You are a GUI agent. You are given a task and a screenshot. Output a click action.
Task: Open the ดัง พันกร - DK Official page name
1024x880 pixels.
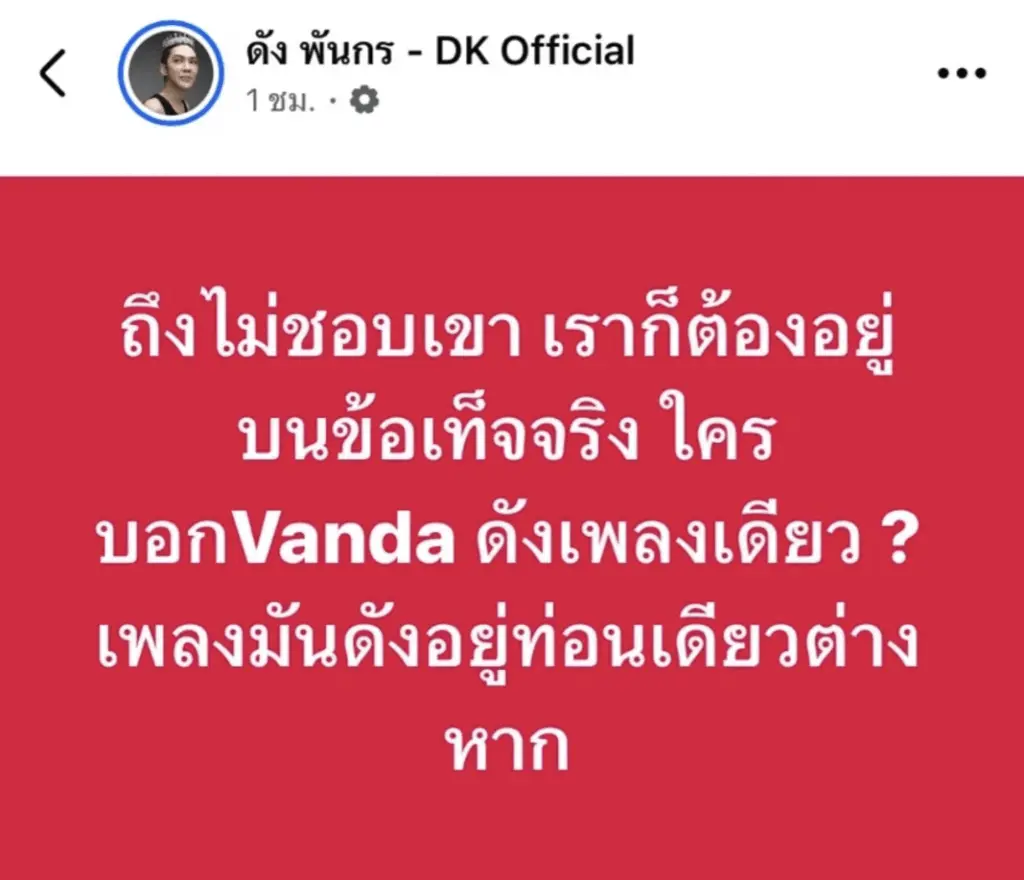click(x=440, y=50)
